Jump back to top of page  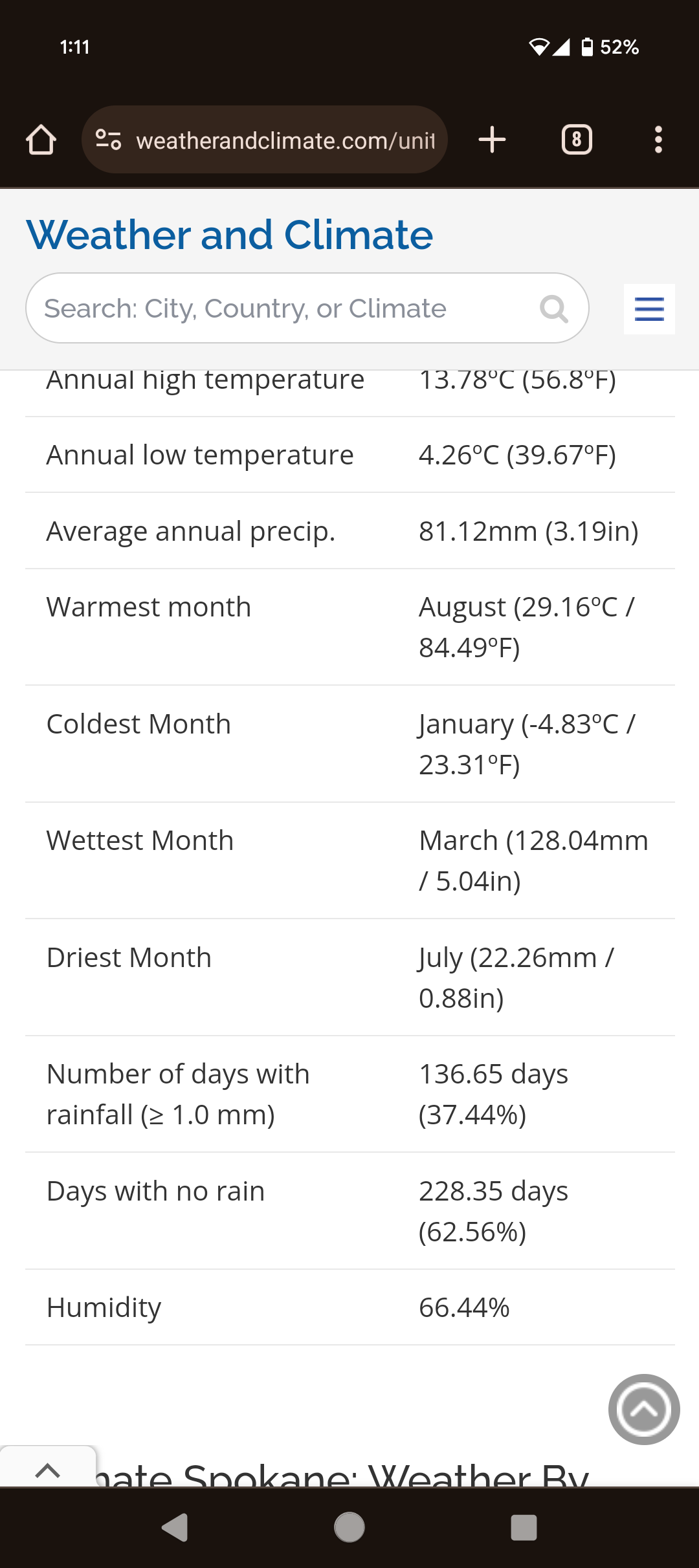coord(644,1410)
